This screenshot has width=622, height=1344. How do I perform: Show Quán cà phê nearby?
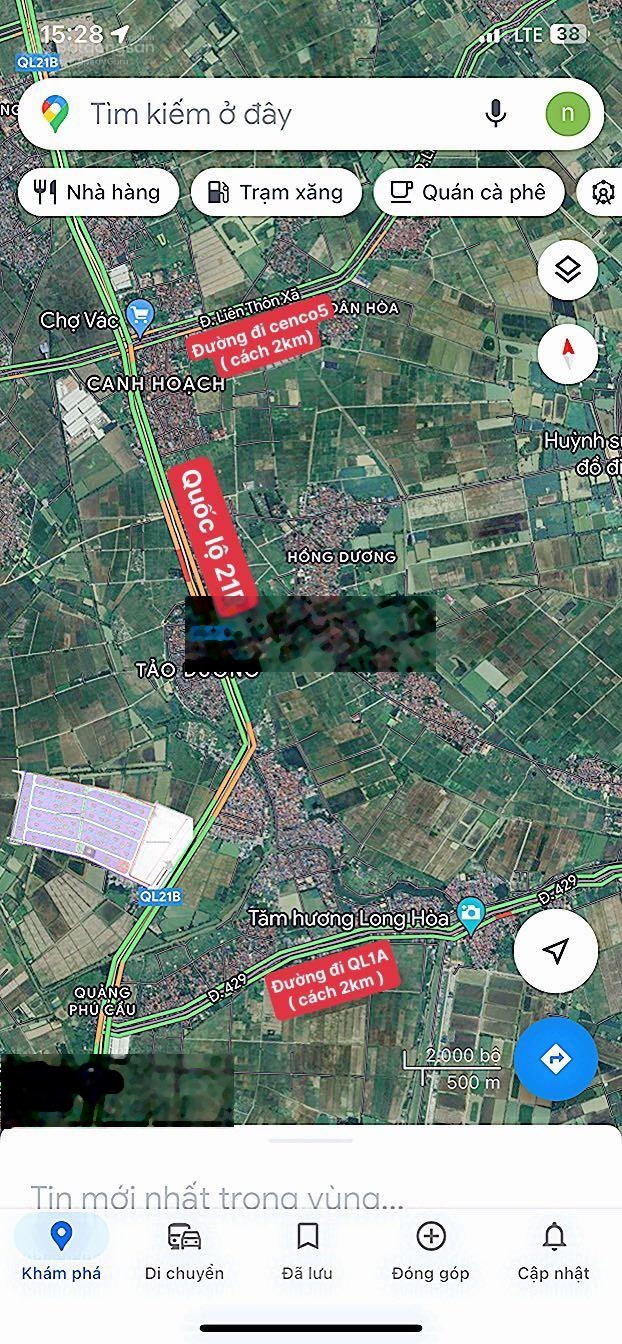tap(468, 192)
